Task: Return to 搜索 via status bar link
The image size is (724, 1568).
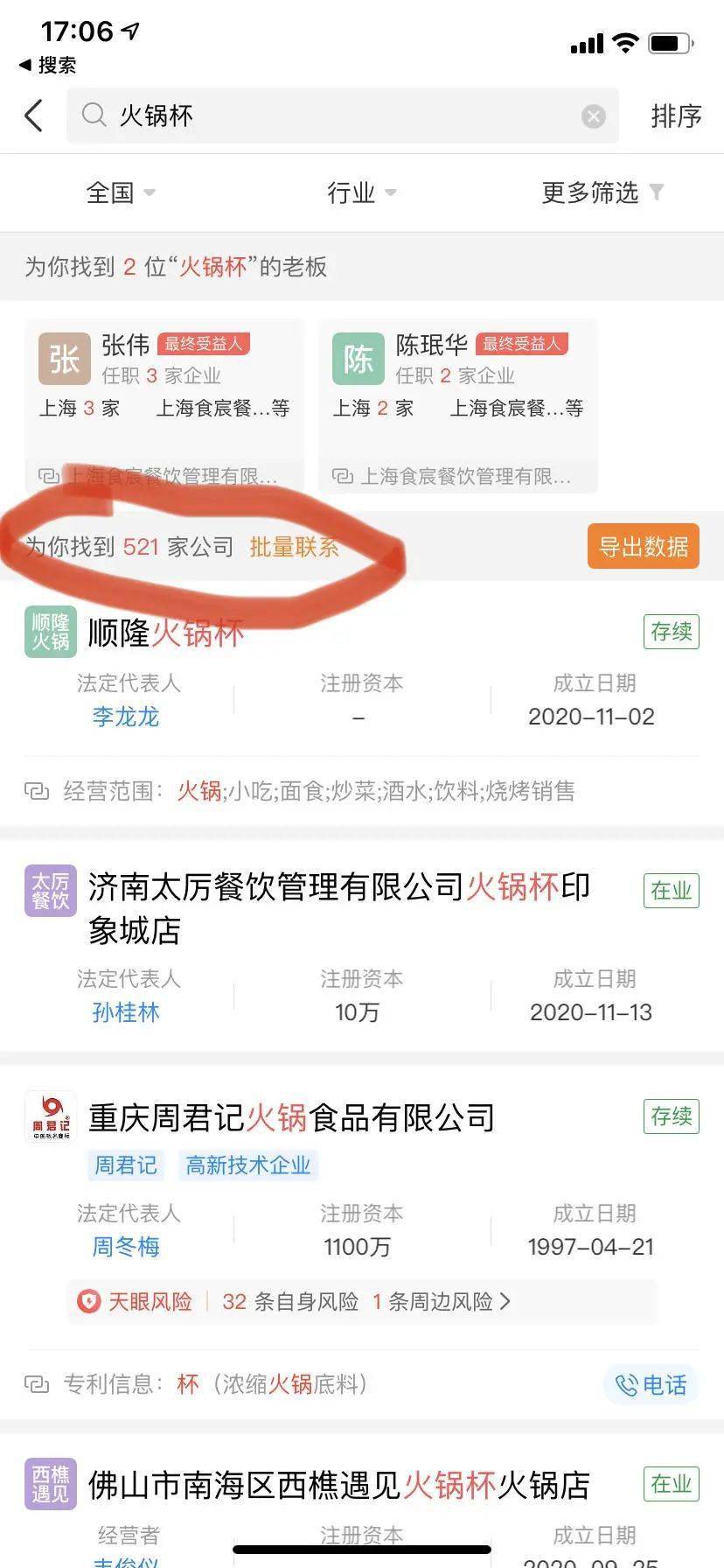Action: pos(48,65)
